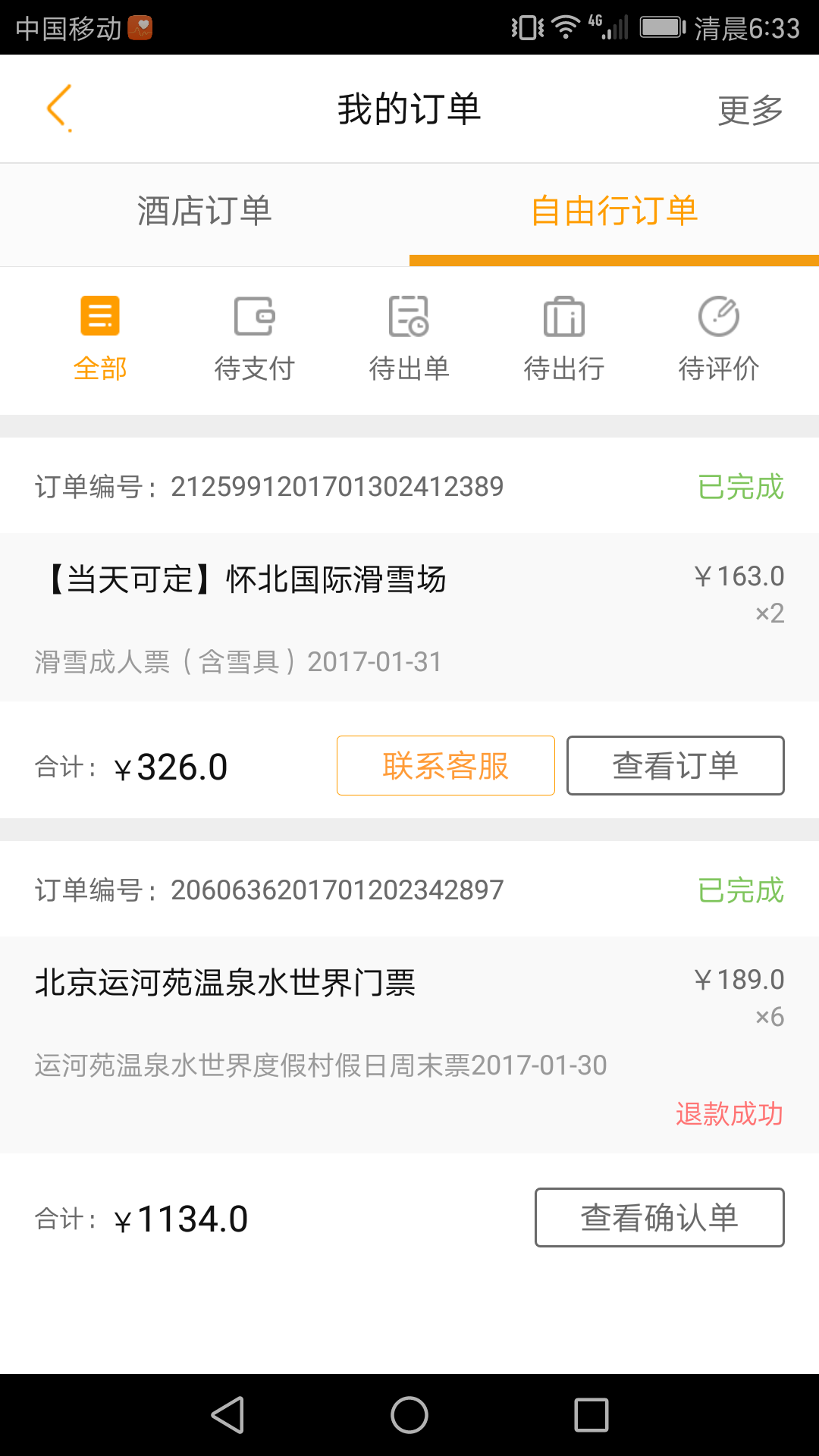Tap 查看订单 for the ski order
Image resolution: width=819 pixels, height=1456 pixels.
pyautogui.click(x=675, y=766)
